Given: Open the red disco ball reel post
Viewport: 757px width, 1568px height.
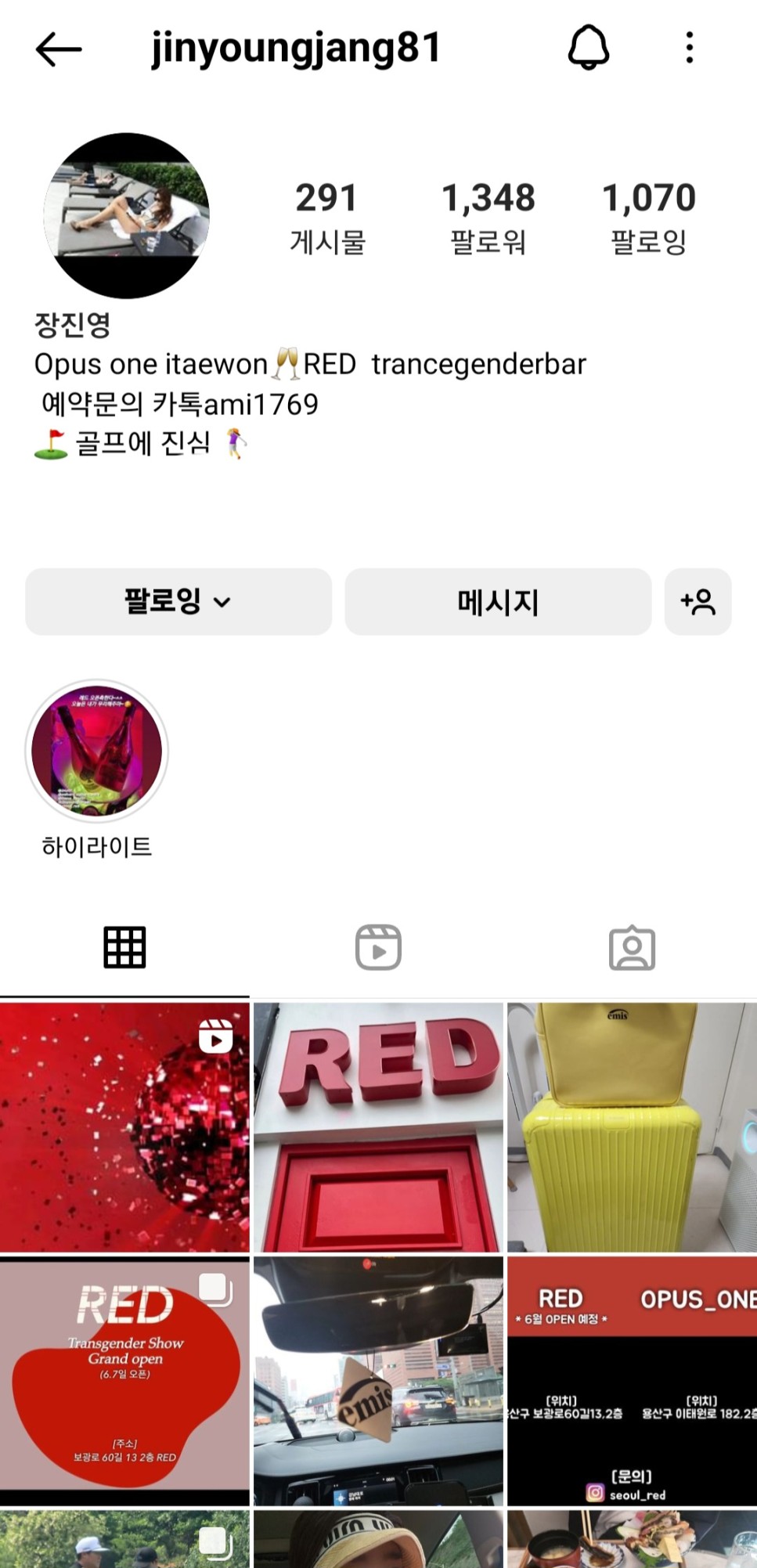Looking at the screenshot, I should click(124, 1127).
